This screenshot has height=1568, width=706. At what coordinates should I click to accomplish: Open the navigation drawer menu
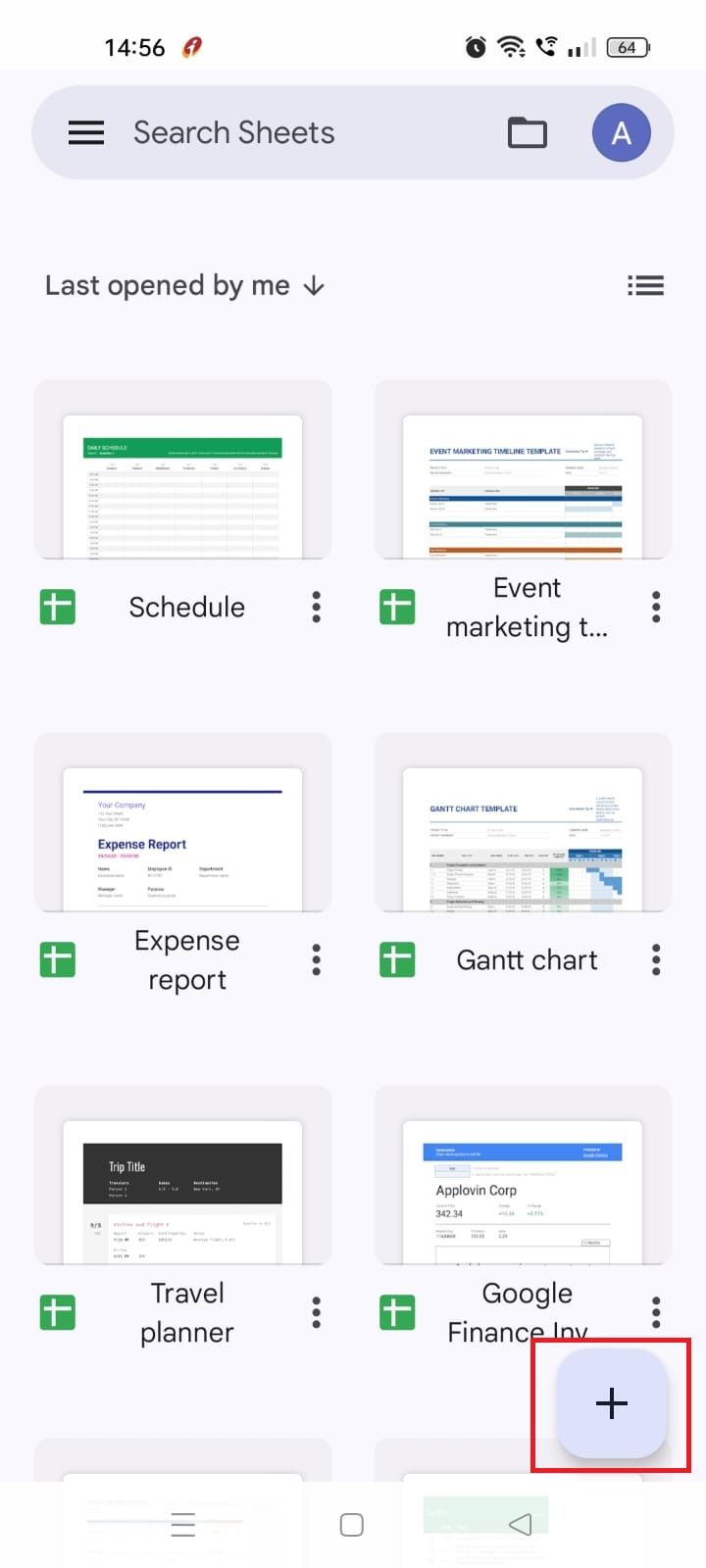(86, 132)
